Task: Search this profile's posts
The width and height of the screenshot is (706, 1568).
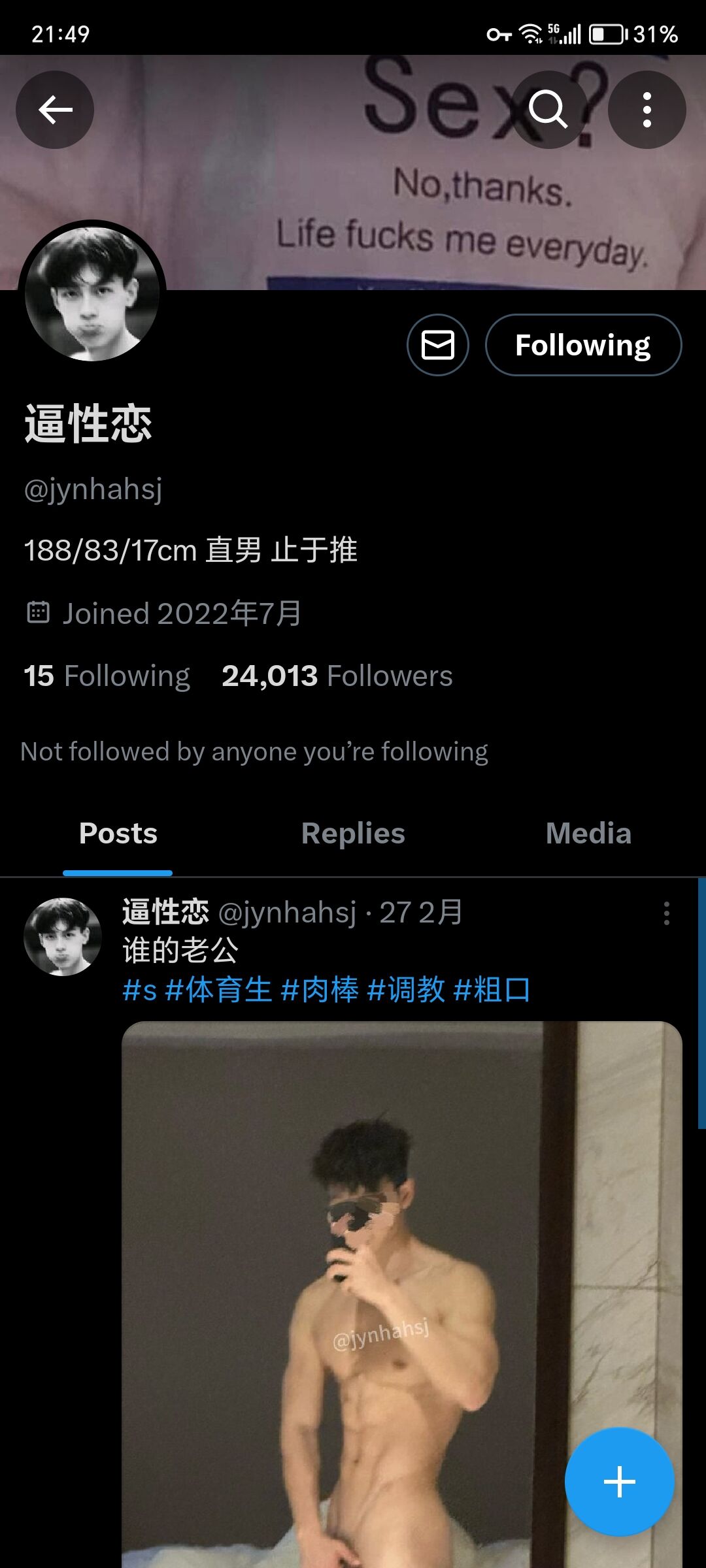Action: click(x=548, y=110)
